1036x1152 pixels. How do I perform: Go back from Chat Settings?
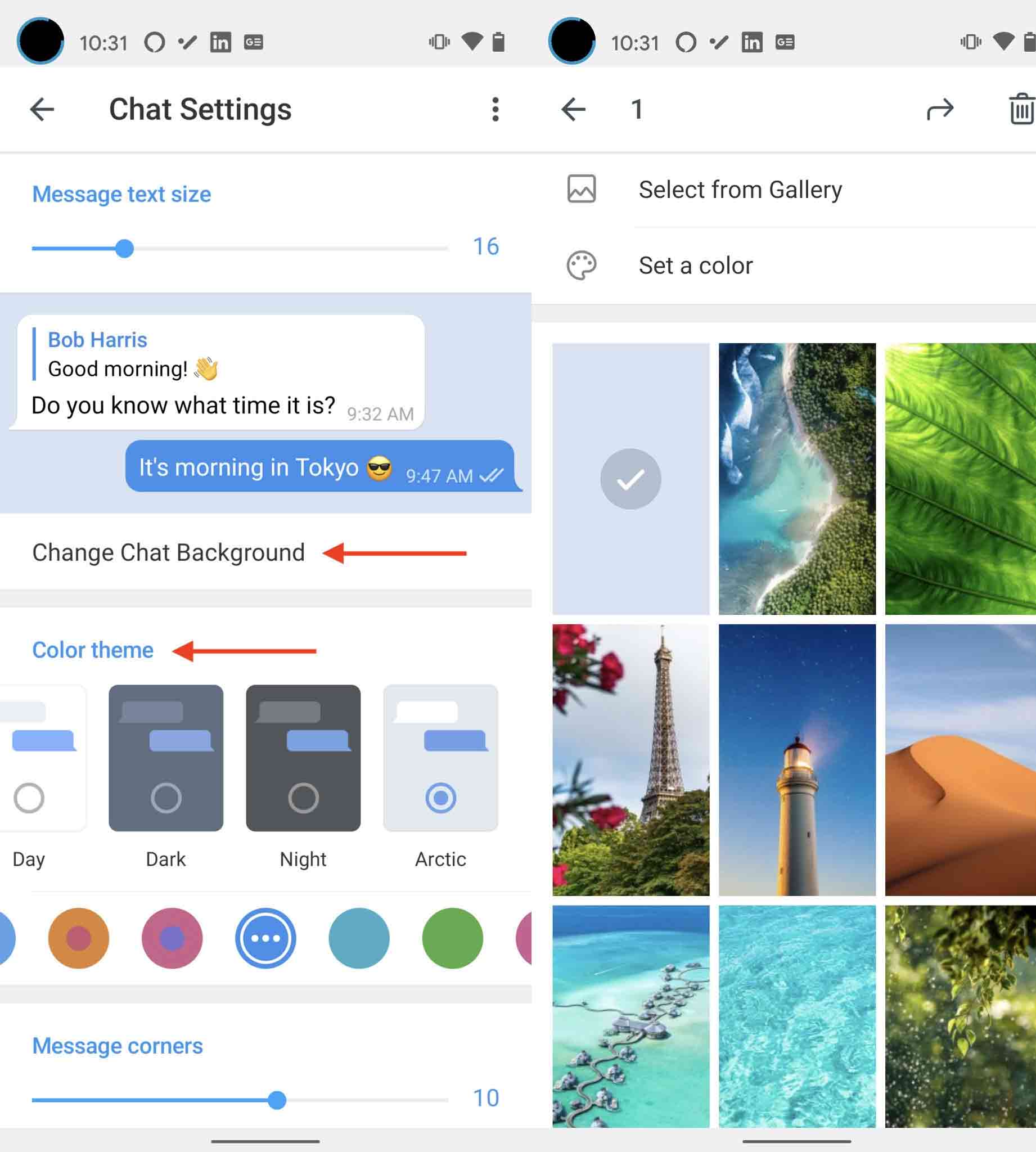tap(42, 109)
